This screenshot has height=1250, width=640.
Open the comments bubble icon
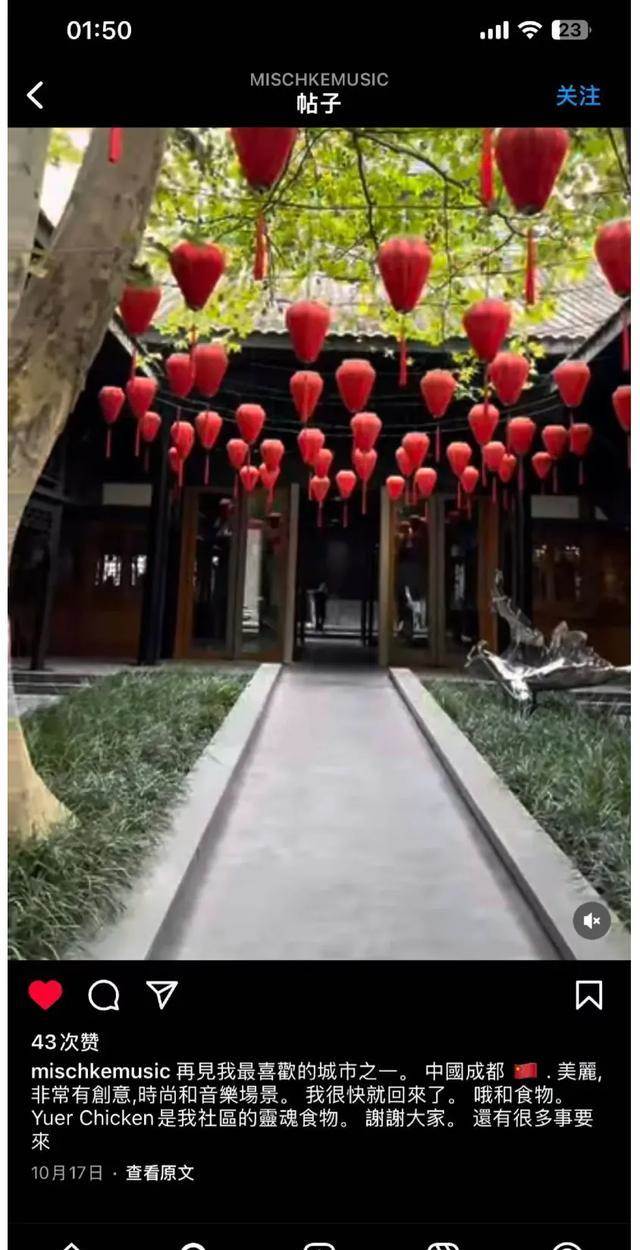[x=103, y=995]
